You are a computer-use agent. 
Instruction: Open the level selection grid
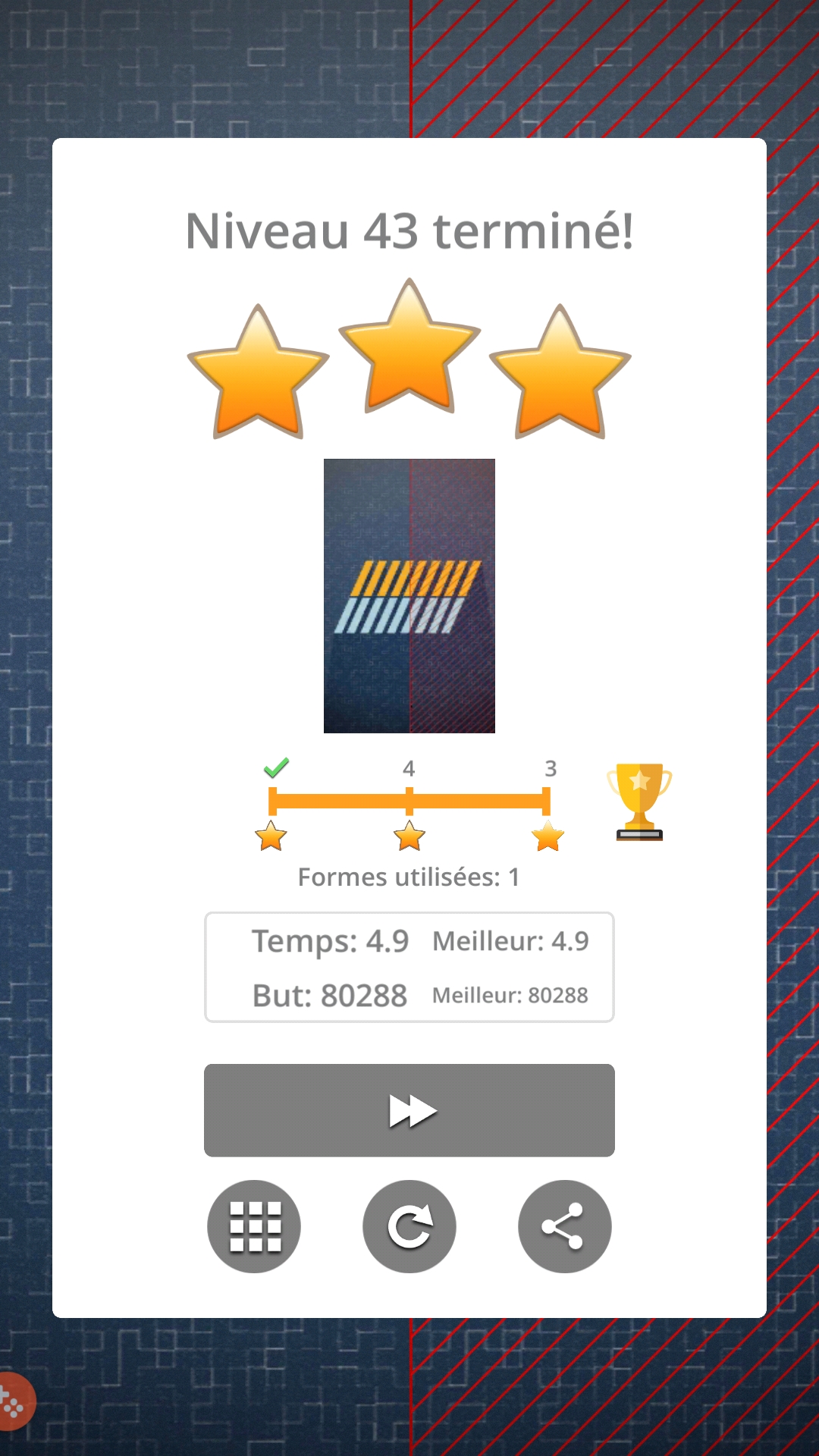pos(254,1226)
